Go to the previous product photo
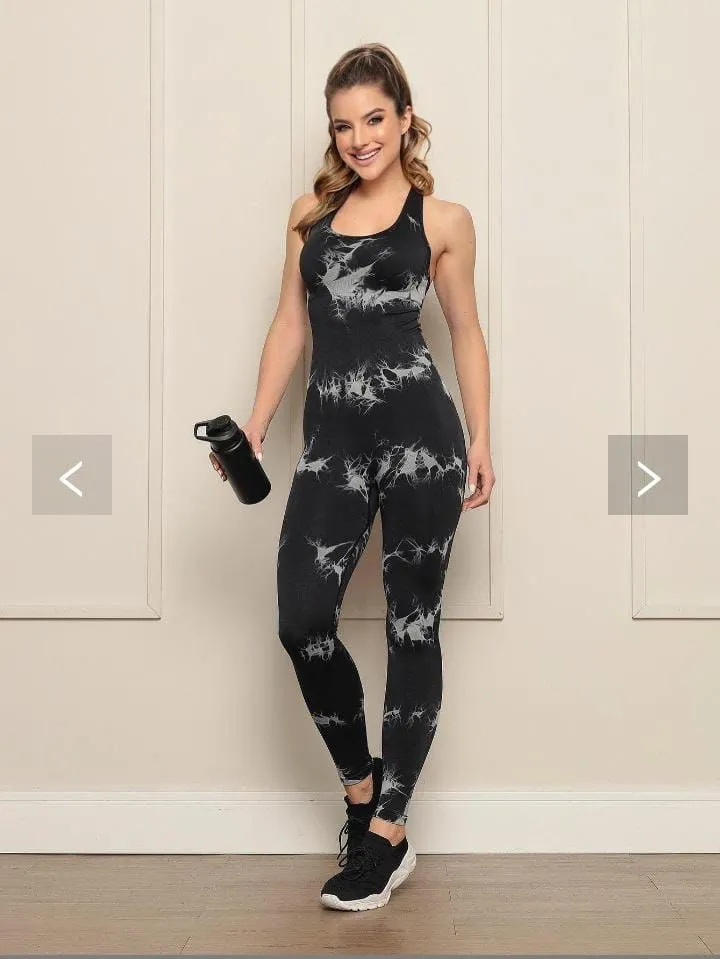720x959 pixels. click(x=71, y=475)
